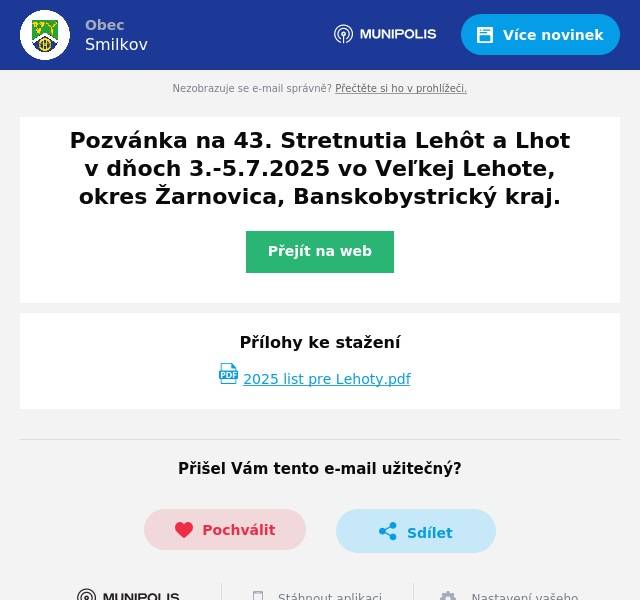Praise the email with Pochválit
This screenshot has width=640, height=600.
(x=225, y=530)
